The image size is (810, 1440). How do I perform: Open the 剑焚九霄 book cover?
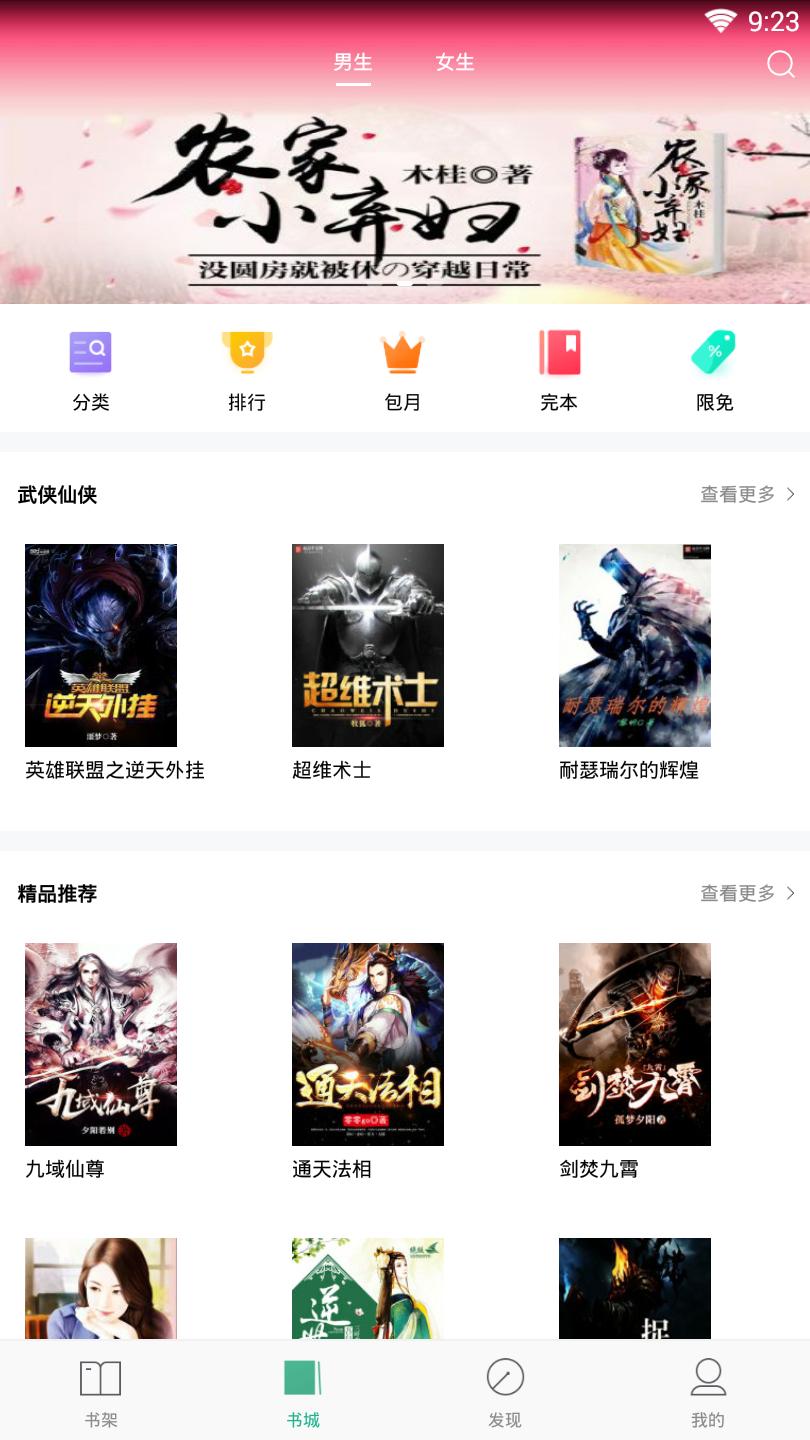[634, 1044]
